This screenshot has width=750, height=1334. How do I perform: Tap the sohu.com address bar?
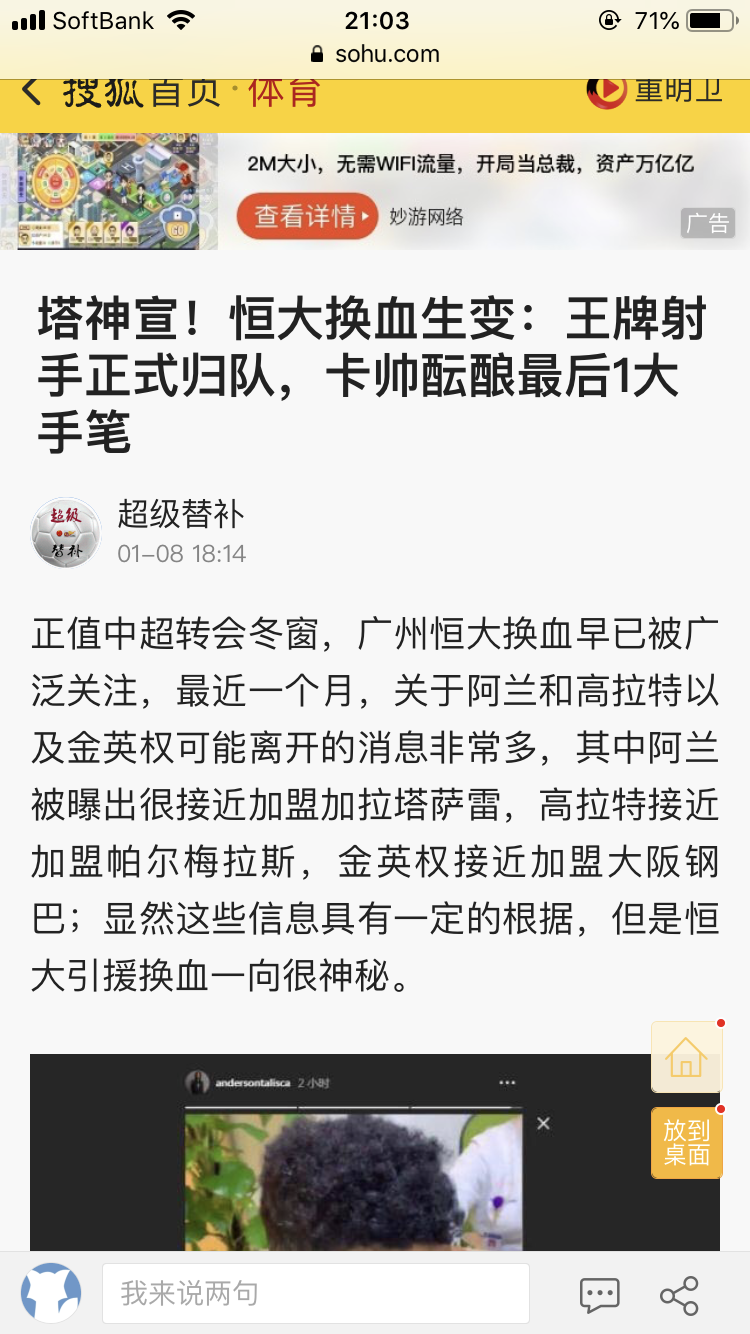click(x=375, y=54)
